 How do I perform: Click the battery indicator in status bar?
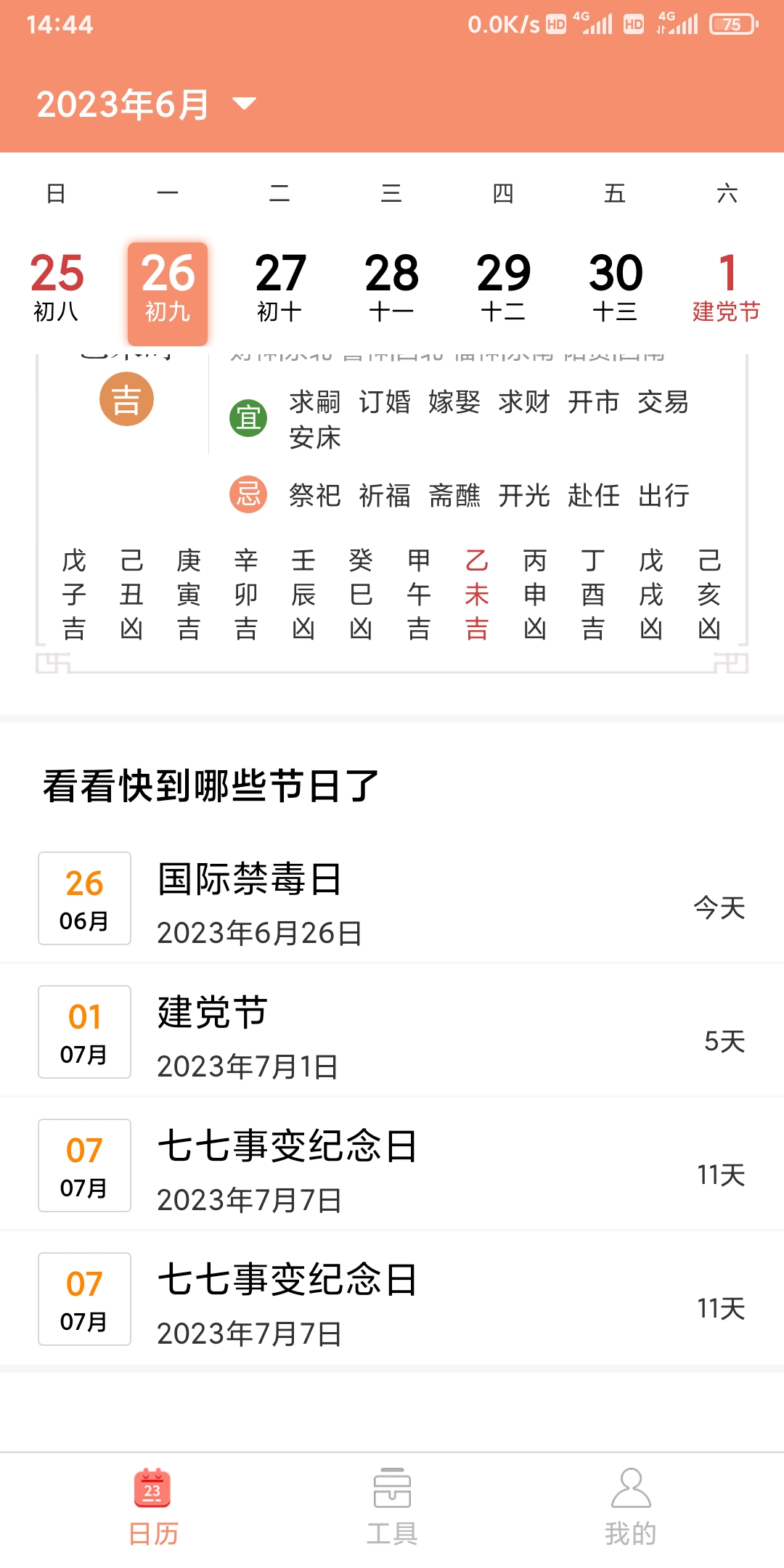click(x=732, y=24)
